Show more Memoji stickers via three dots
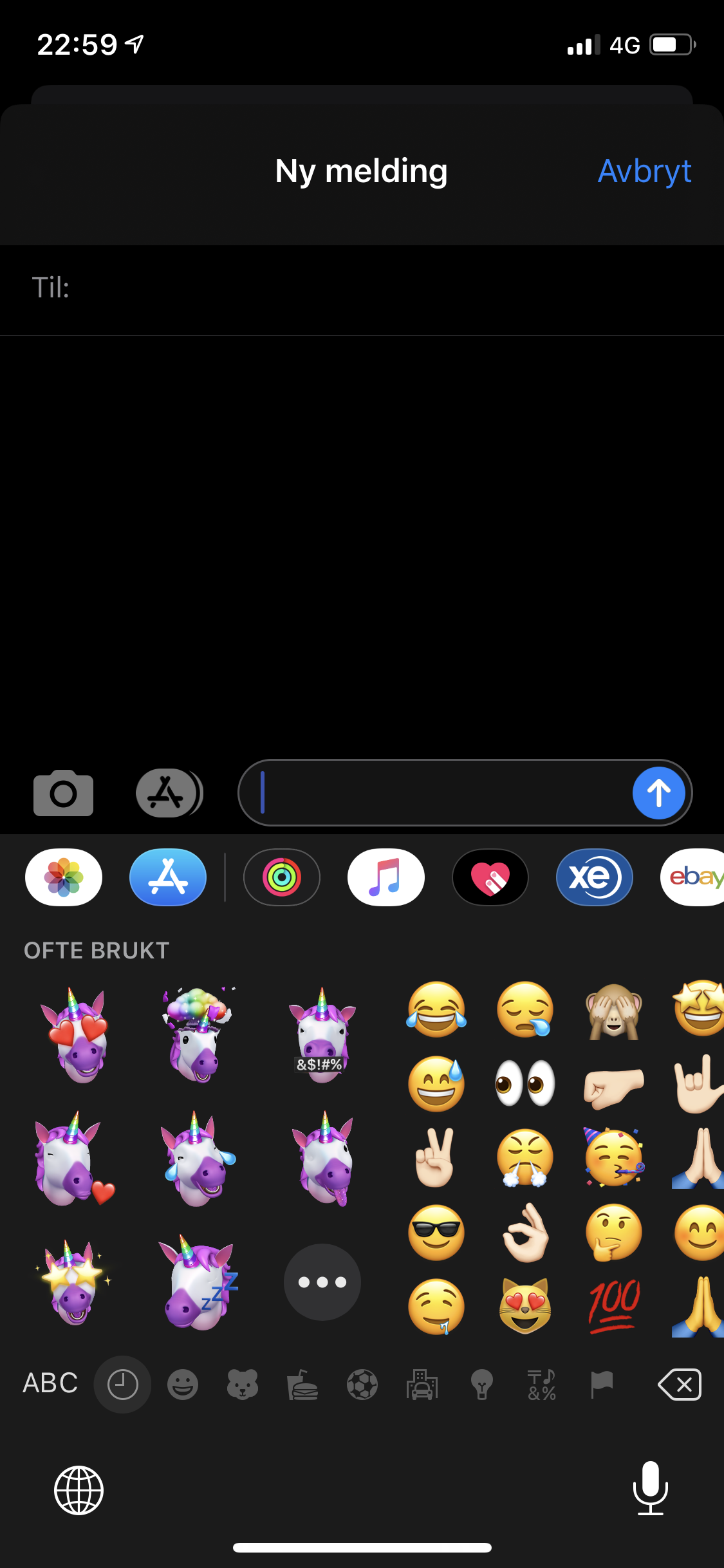 pos(322,1282)
